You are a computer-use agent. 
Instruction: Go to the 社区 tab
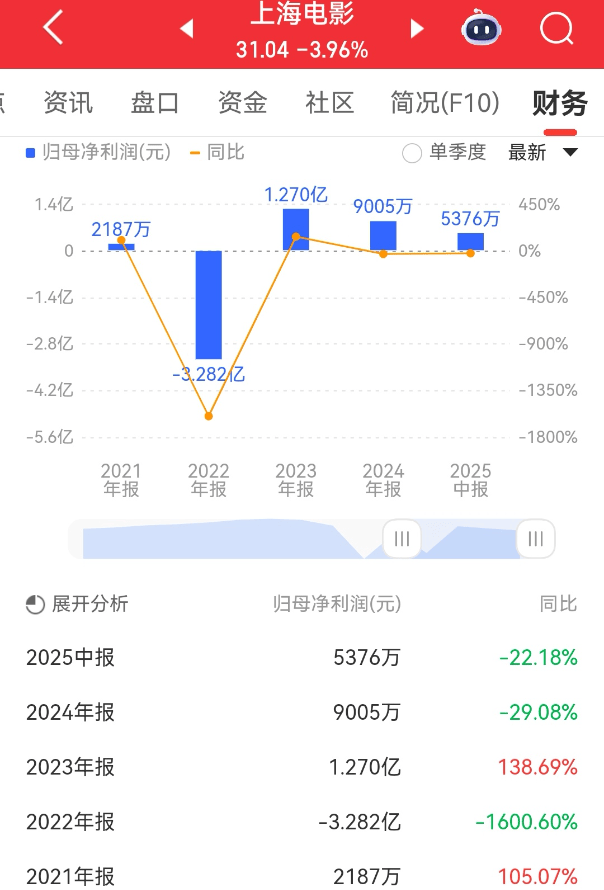pyautogui.click(x=330, y=102)
